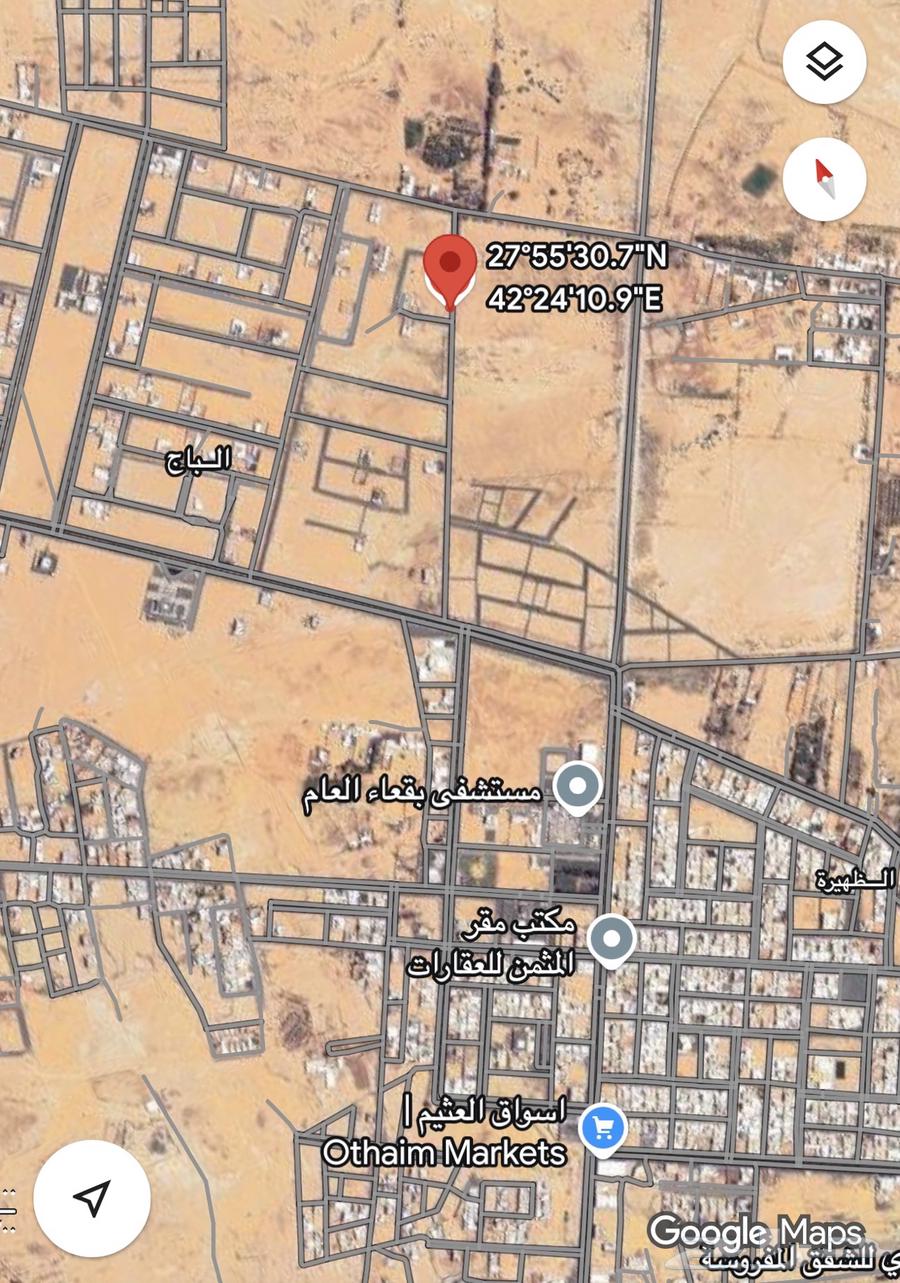The image size is (900, 1283).
Task: Center map on my current location
Action: 92,1197
